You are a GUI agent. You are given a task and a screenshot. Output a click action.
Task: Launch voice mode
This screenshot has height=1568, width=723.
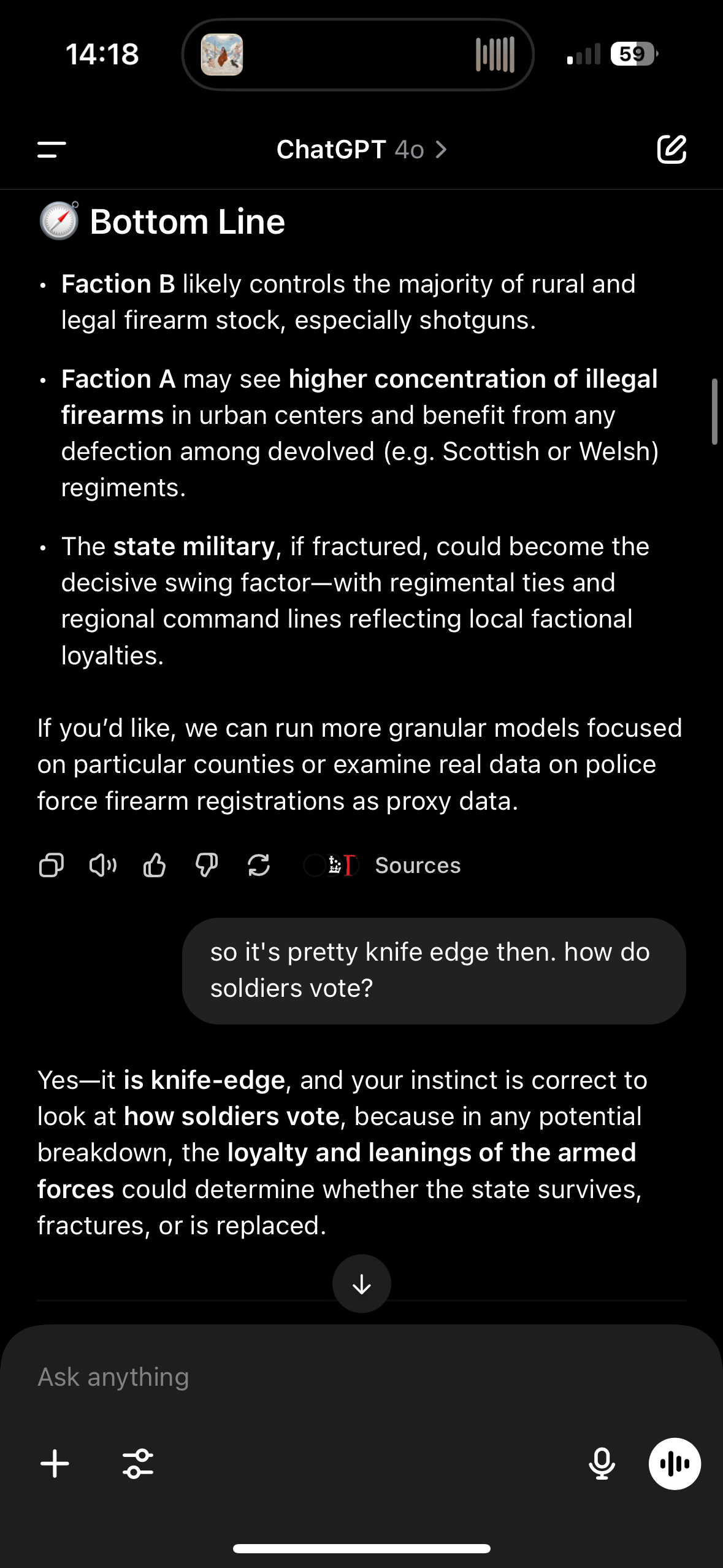click(675, 1464)
